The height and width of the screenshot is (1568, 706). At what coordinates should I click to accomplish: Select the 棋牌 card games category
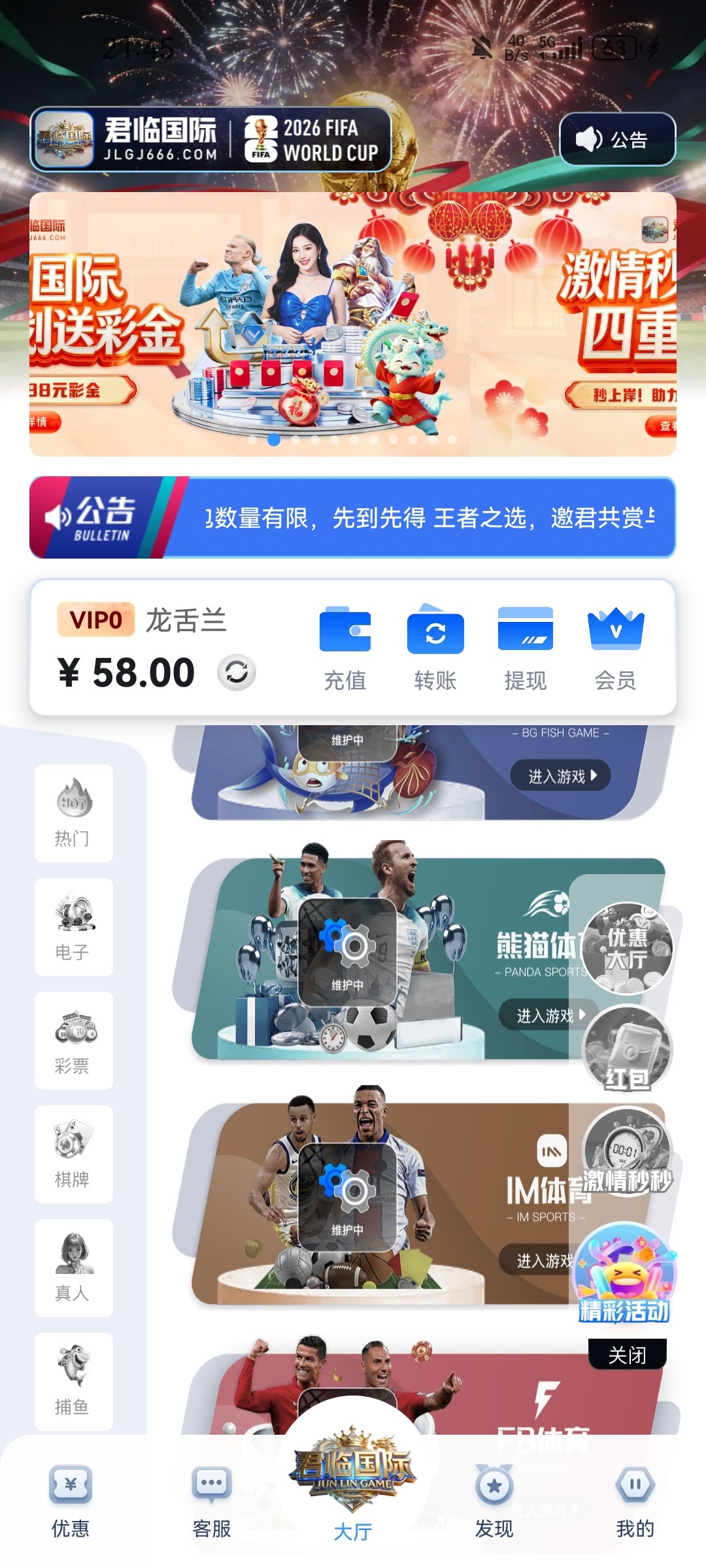[x=73, y=1154]
